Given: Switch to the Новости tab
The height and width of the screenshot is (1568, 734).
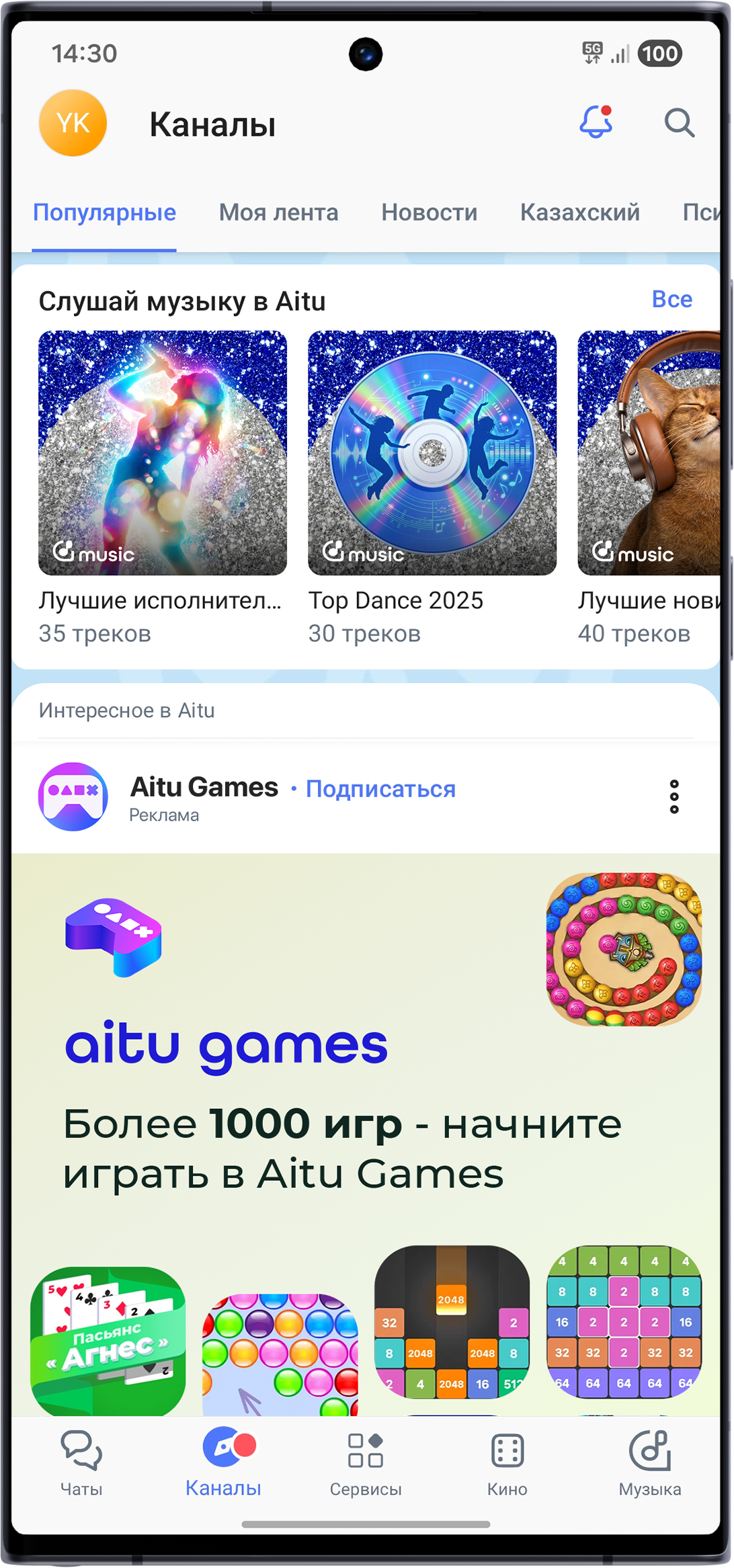Looking at the screenshot, I should [429, 213].
